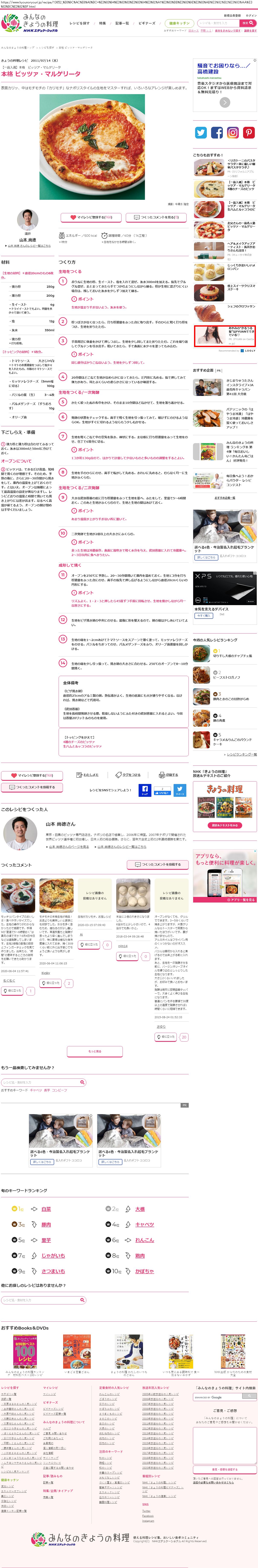
Task: Open the 健康キッチン button
Action: [x=178, y=23]
